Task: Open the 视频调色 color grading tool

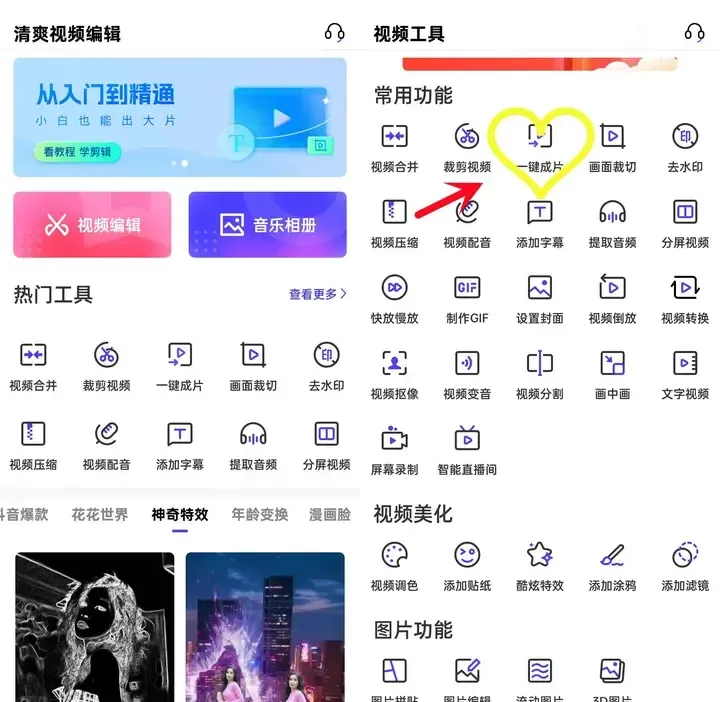Action: tap(394, 565)
